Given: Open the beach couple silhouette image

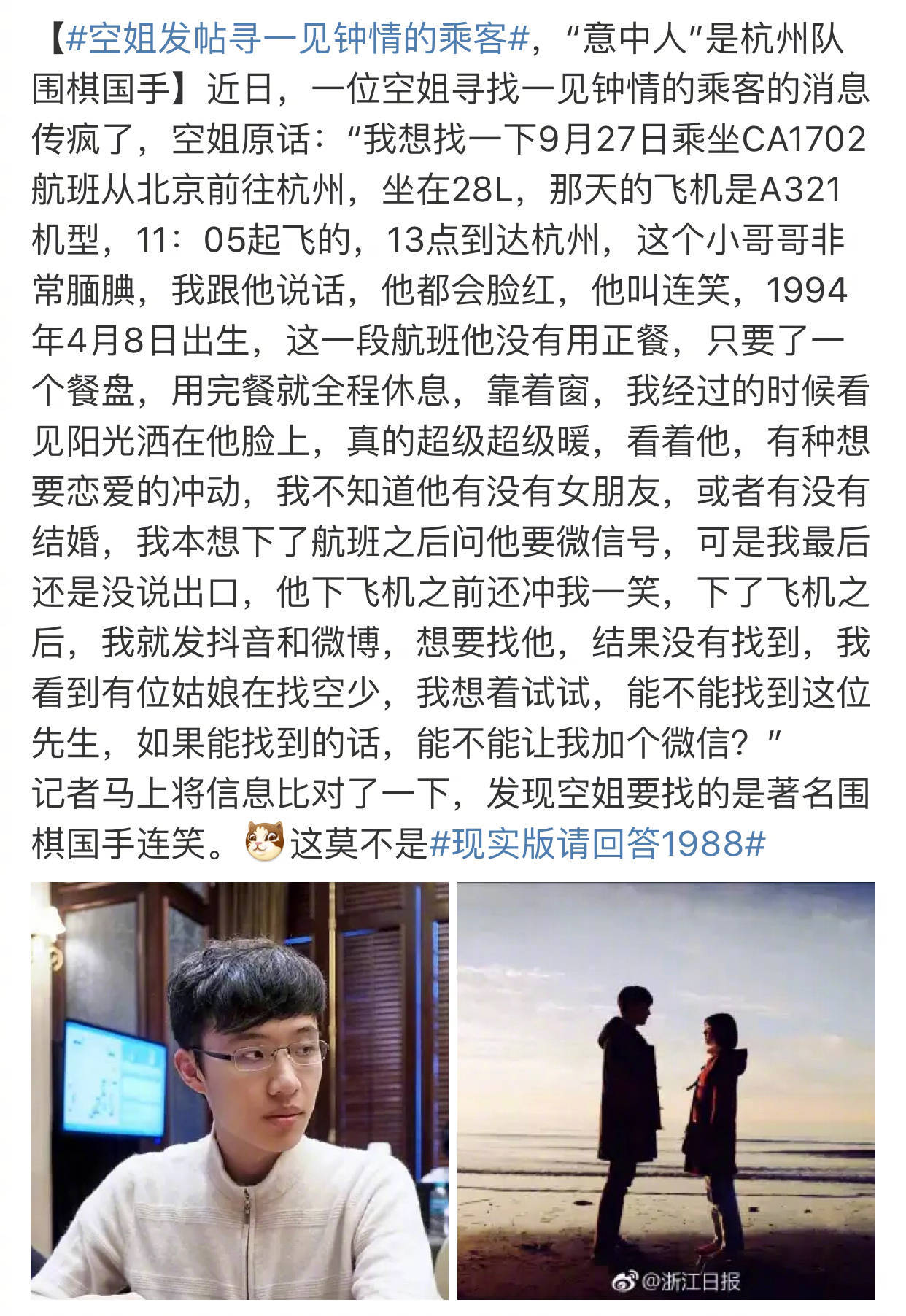Looking at the screenshot, I should [665, 1092].
